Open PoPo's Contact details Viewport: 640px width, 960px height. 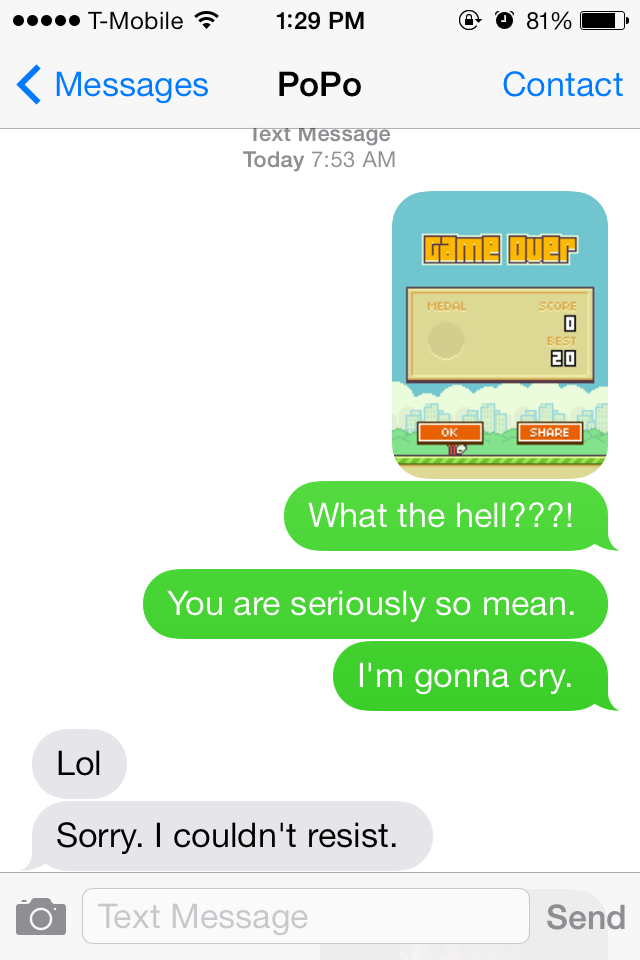562,86
